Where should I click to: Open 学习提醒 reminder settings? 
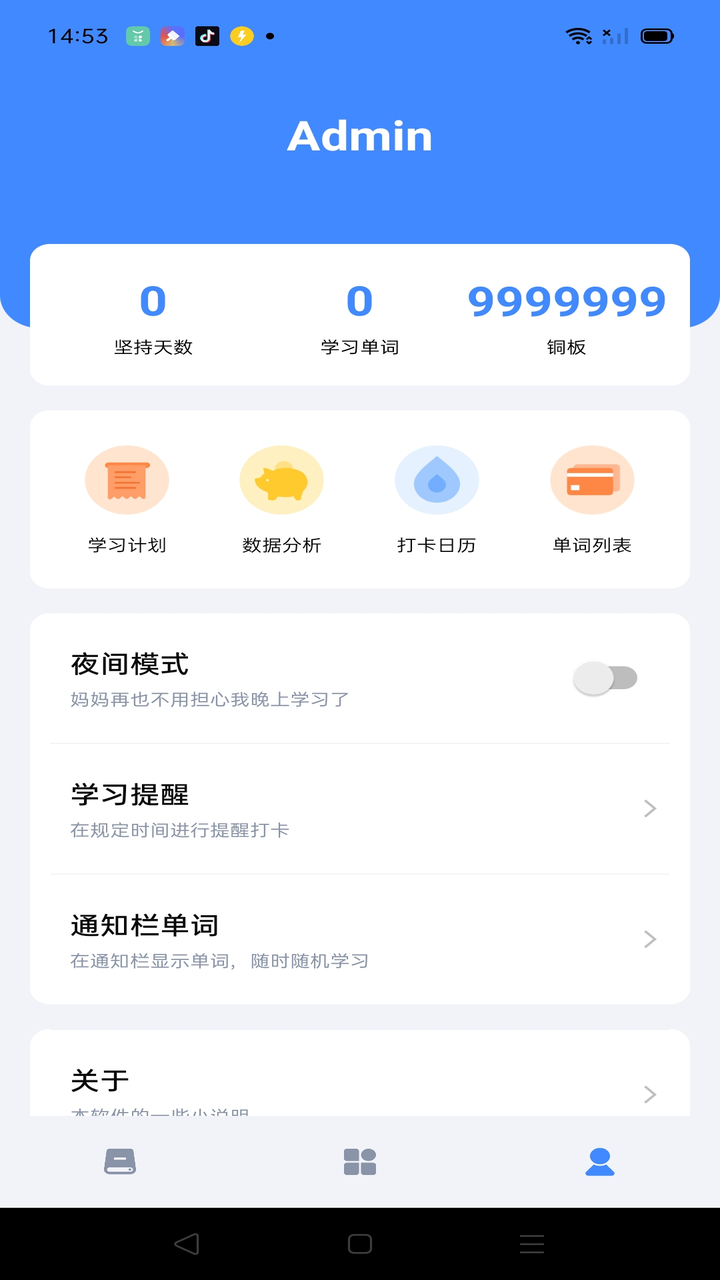coord(360,809)
